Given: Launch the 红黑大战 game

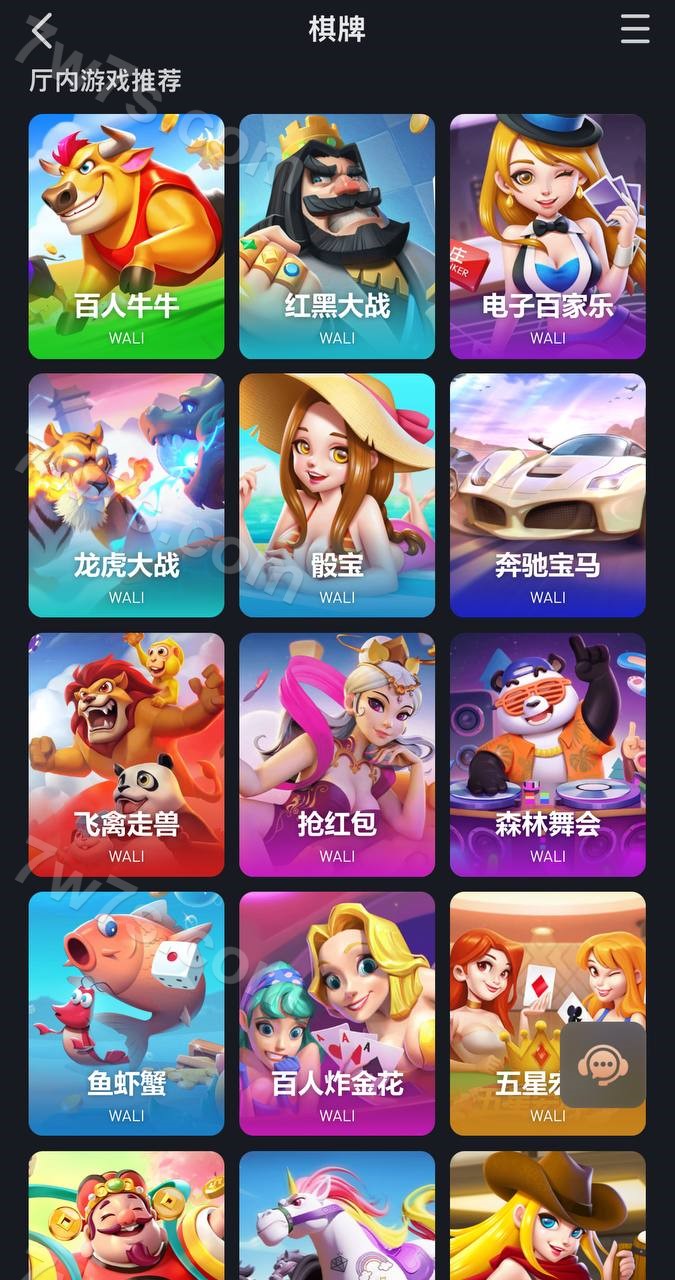Looking at the screenshot, I should 337,236.
